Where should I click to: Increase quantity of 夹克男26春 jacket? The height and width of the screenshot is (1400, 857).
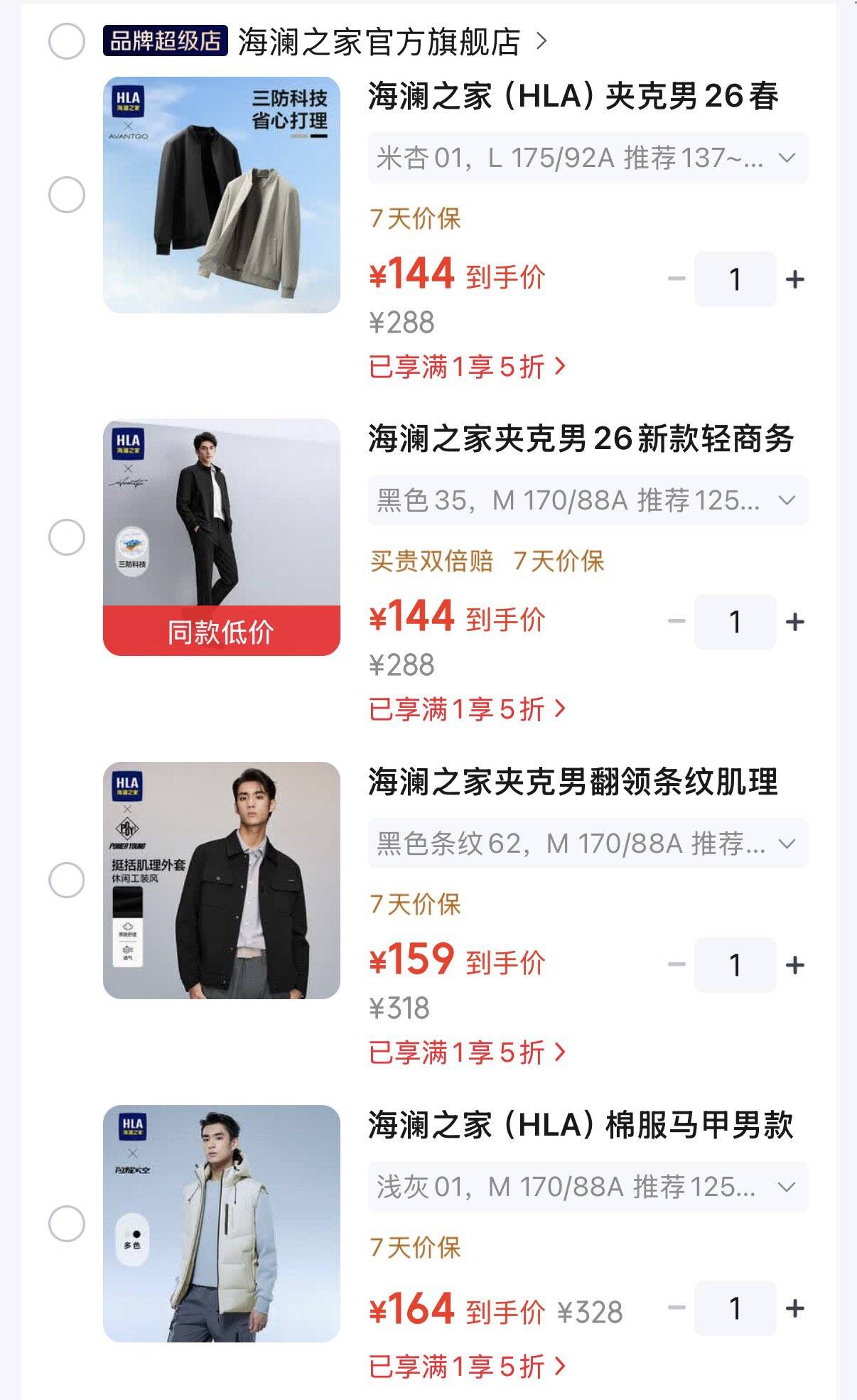tap(795, 279)
